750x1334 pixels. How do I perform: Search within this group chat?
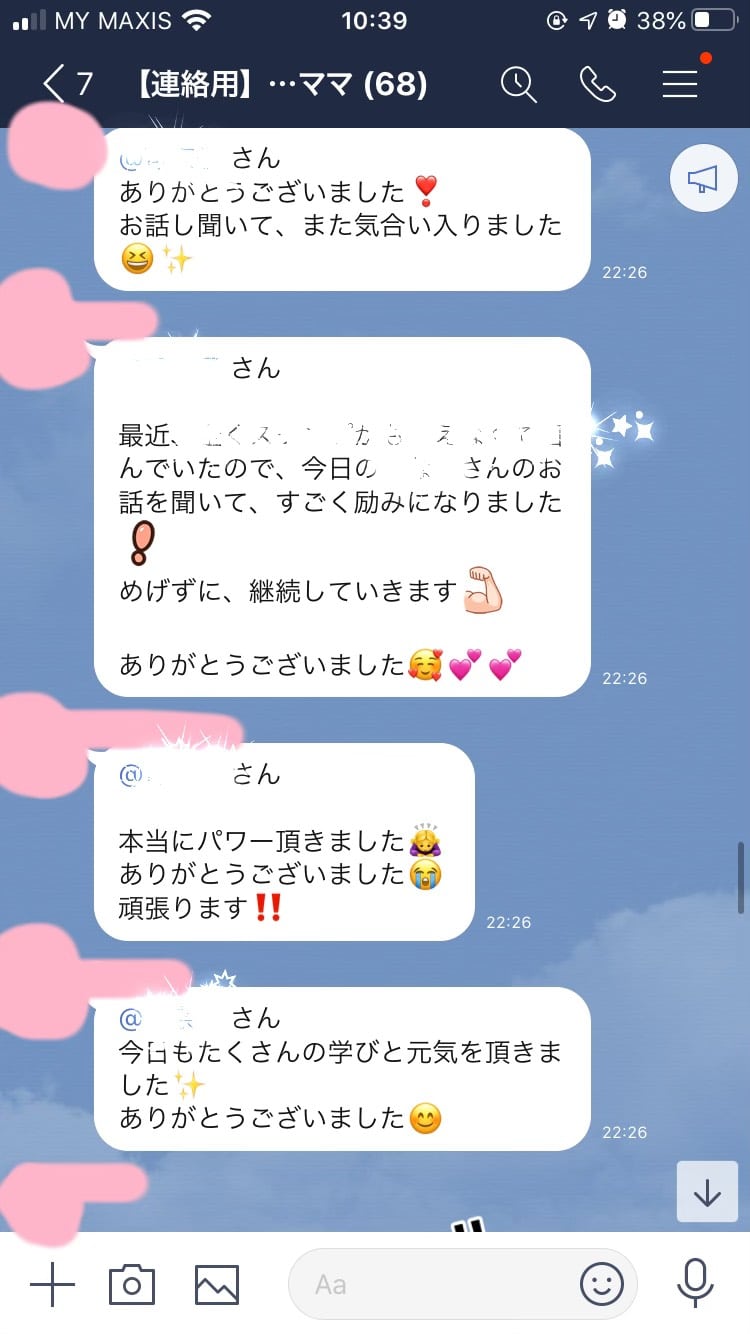coord(519,84)
